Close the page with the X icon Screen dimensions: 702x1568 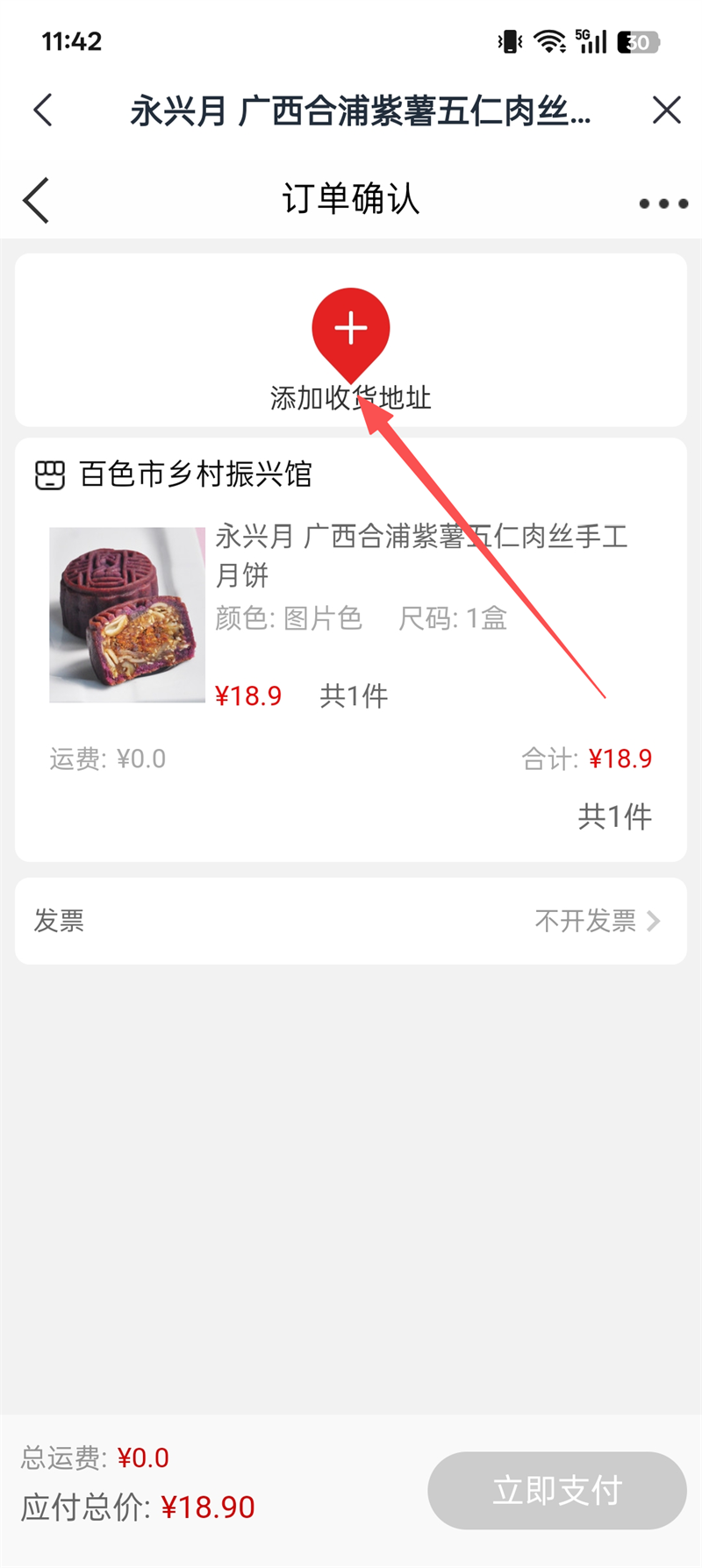[x=667, y=110]
